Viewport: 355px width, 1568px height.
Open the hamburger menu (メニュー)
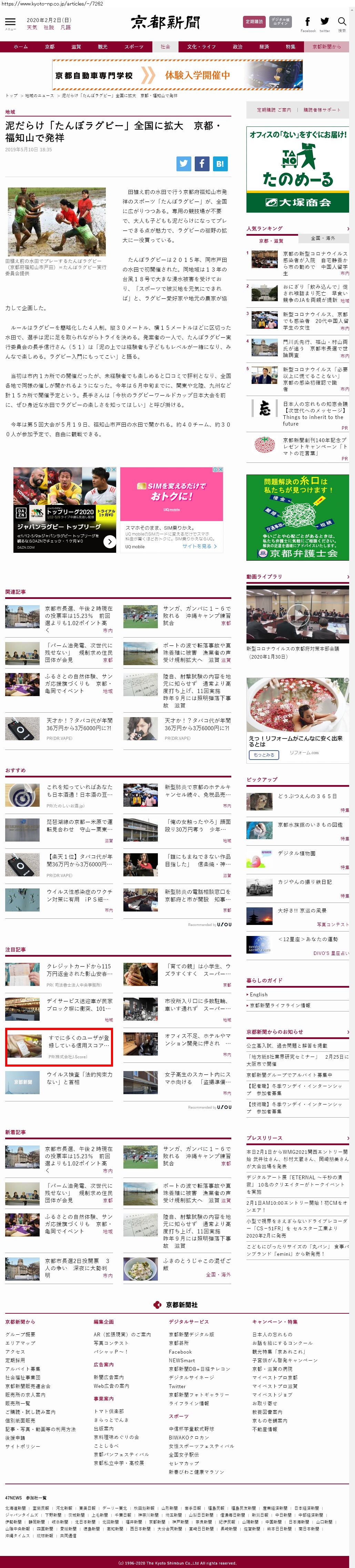(10, 23)
